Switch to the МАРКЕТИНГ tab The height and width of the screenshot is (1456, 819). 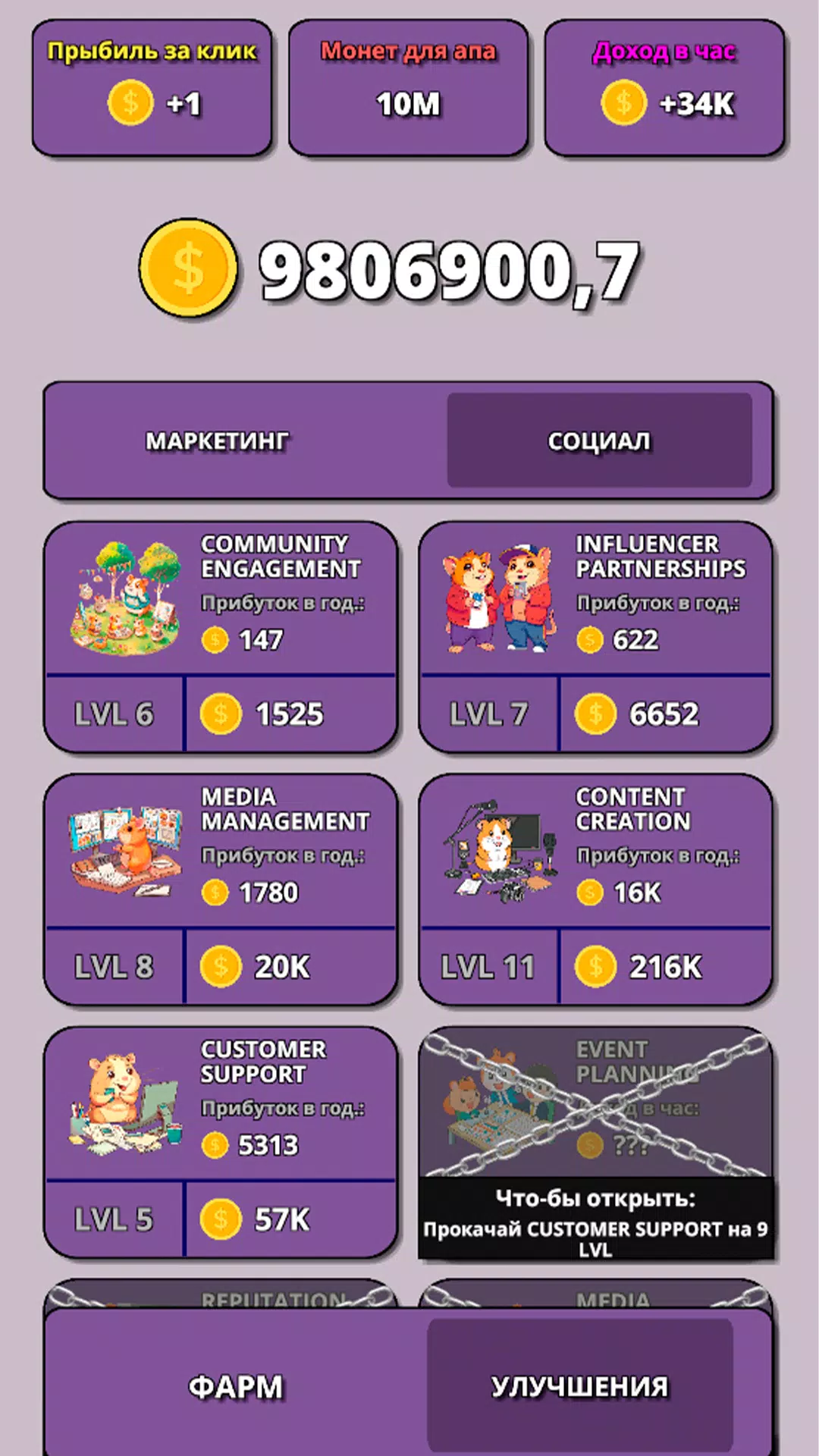pos(218,441)
